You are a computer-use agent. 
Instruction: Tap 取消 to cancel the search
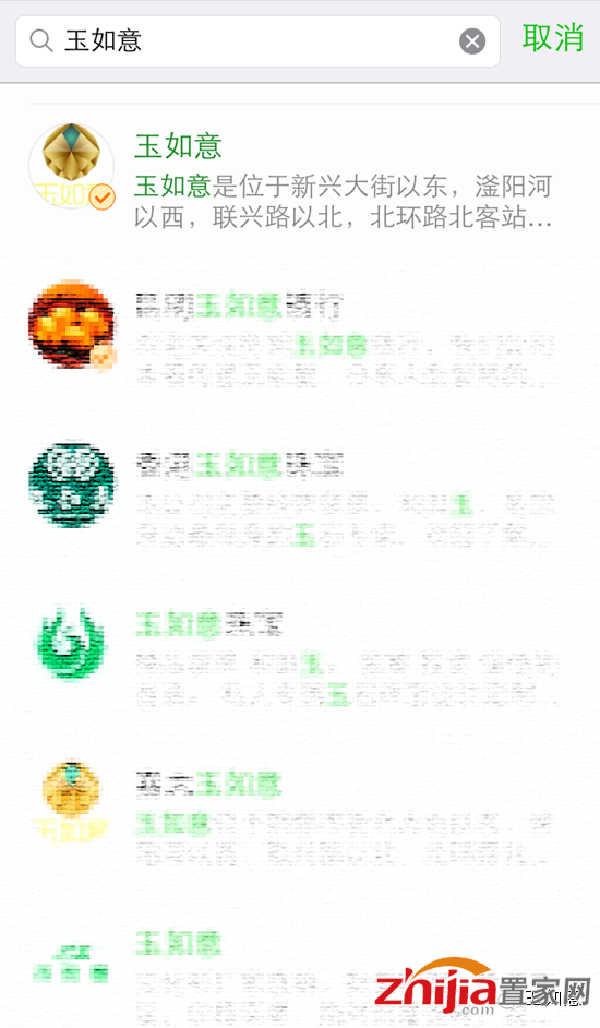[x=553, y=38]
